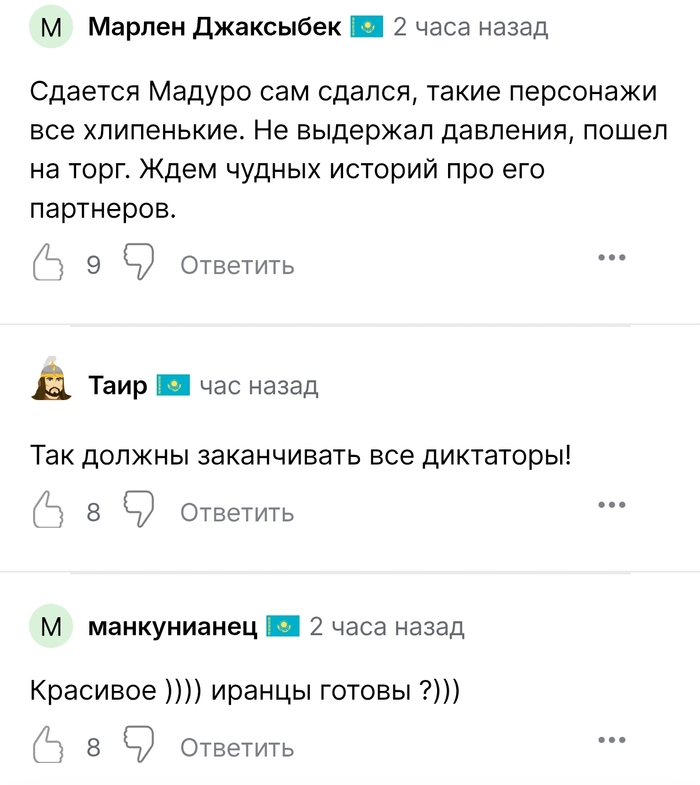The image size is (700, 785).
Task: Like манкунианец's comment
Action: point(50,745)
